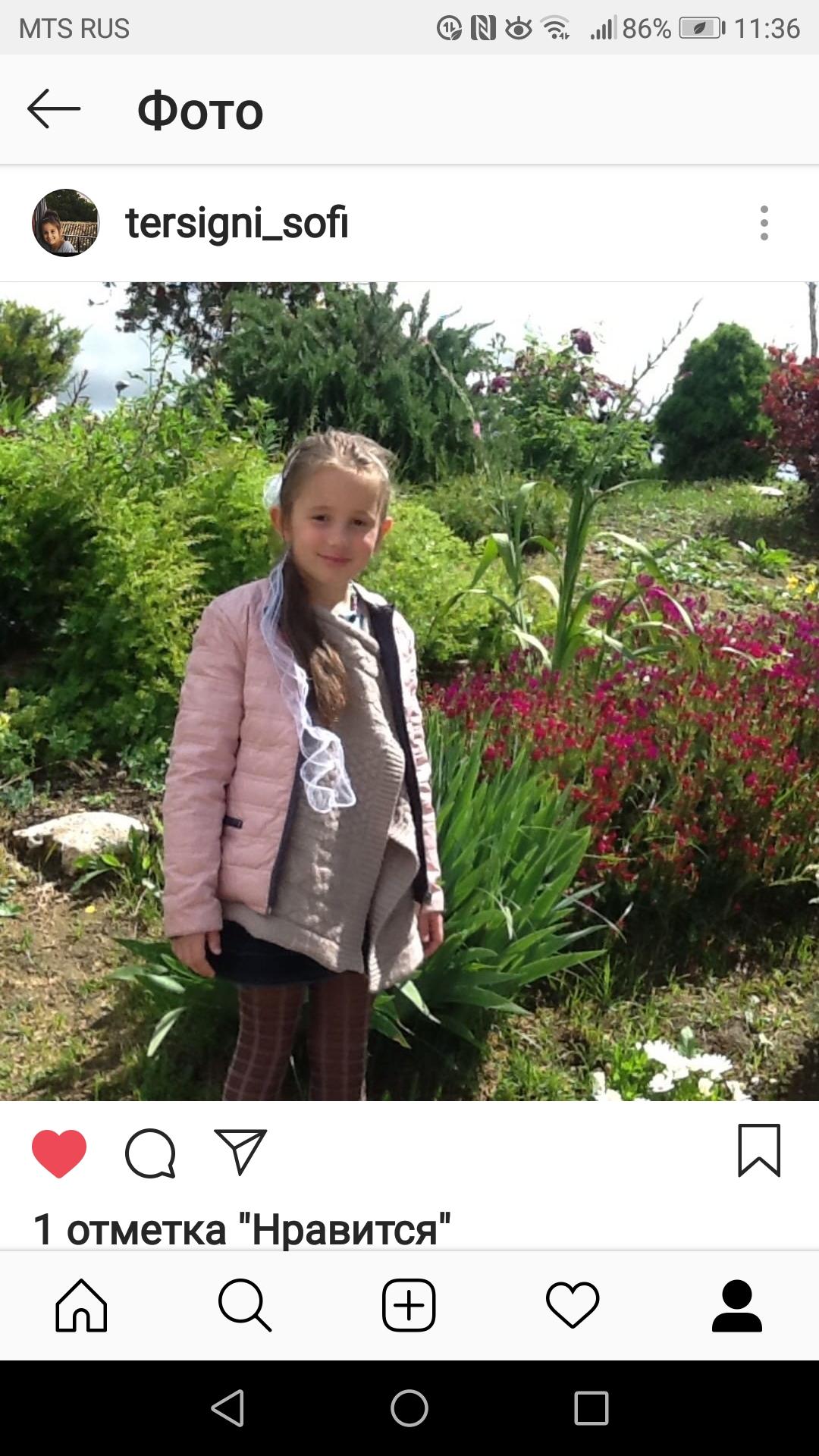Switch to the Profile tab
This screenshot has width=819, height=1456.
coord(736,1305)
